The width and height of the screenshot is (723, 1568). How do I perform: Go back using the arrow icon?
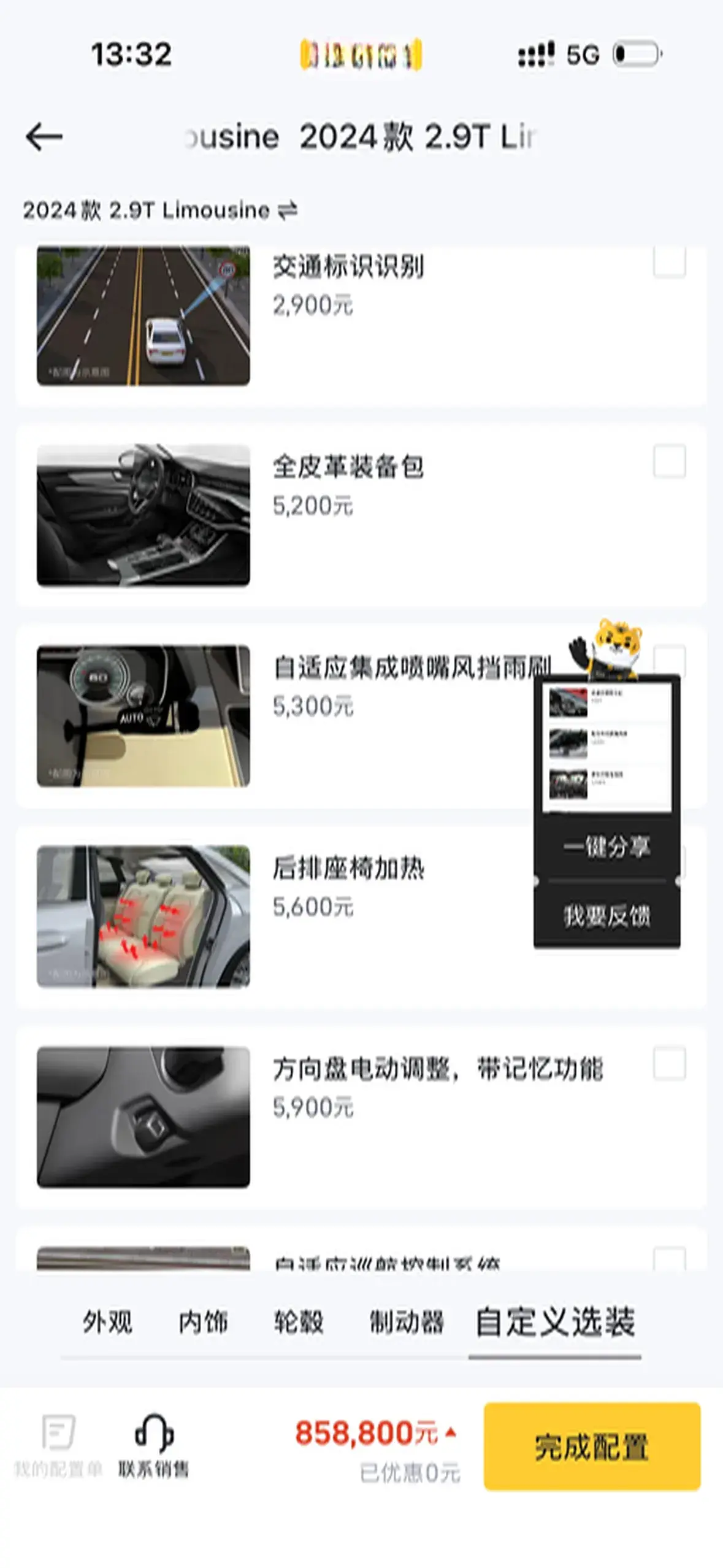point(44,136)
